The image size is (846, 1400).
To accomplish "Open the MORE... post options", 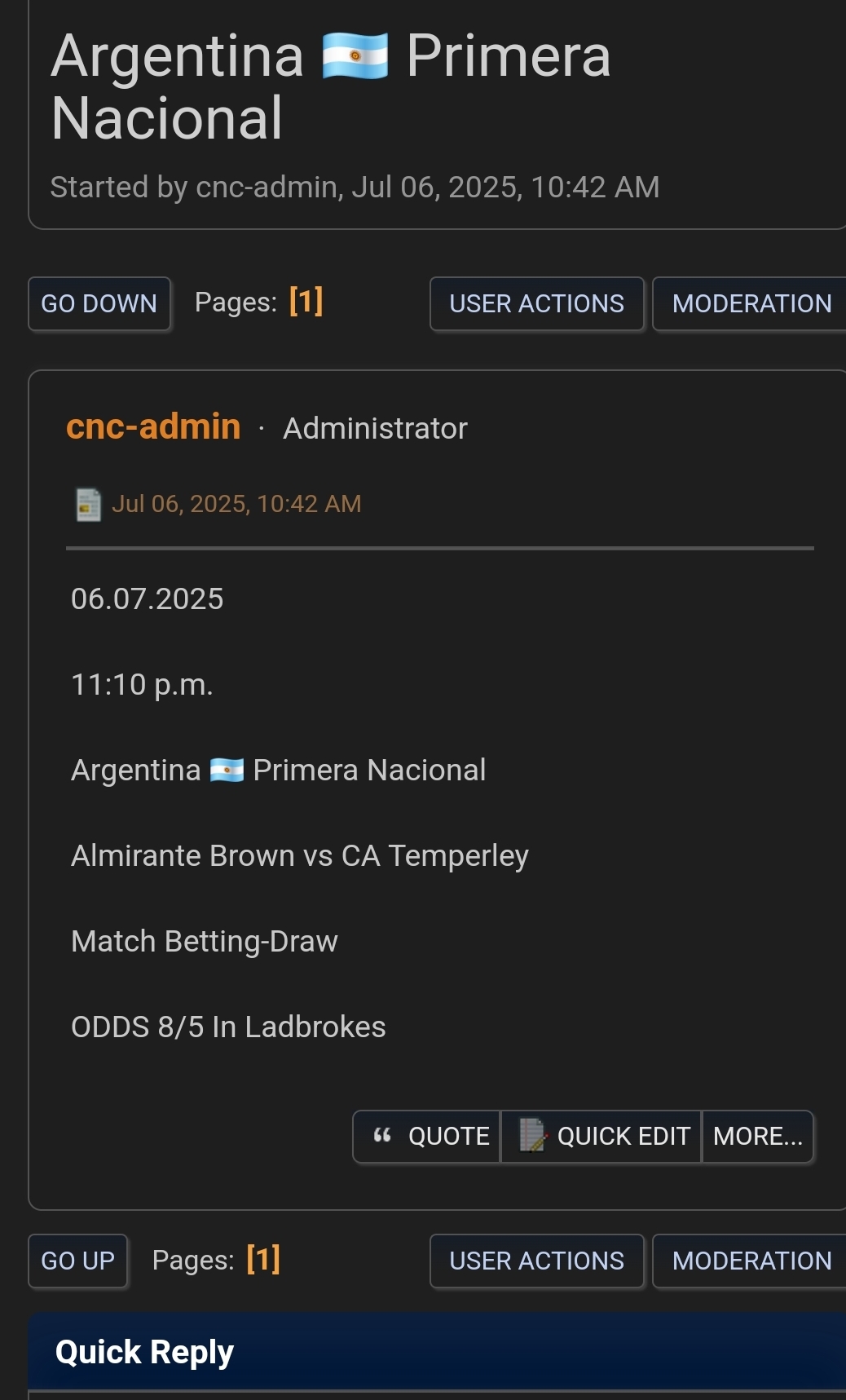I will pos(758,1136).
